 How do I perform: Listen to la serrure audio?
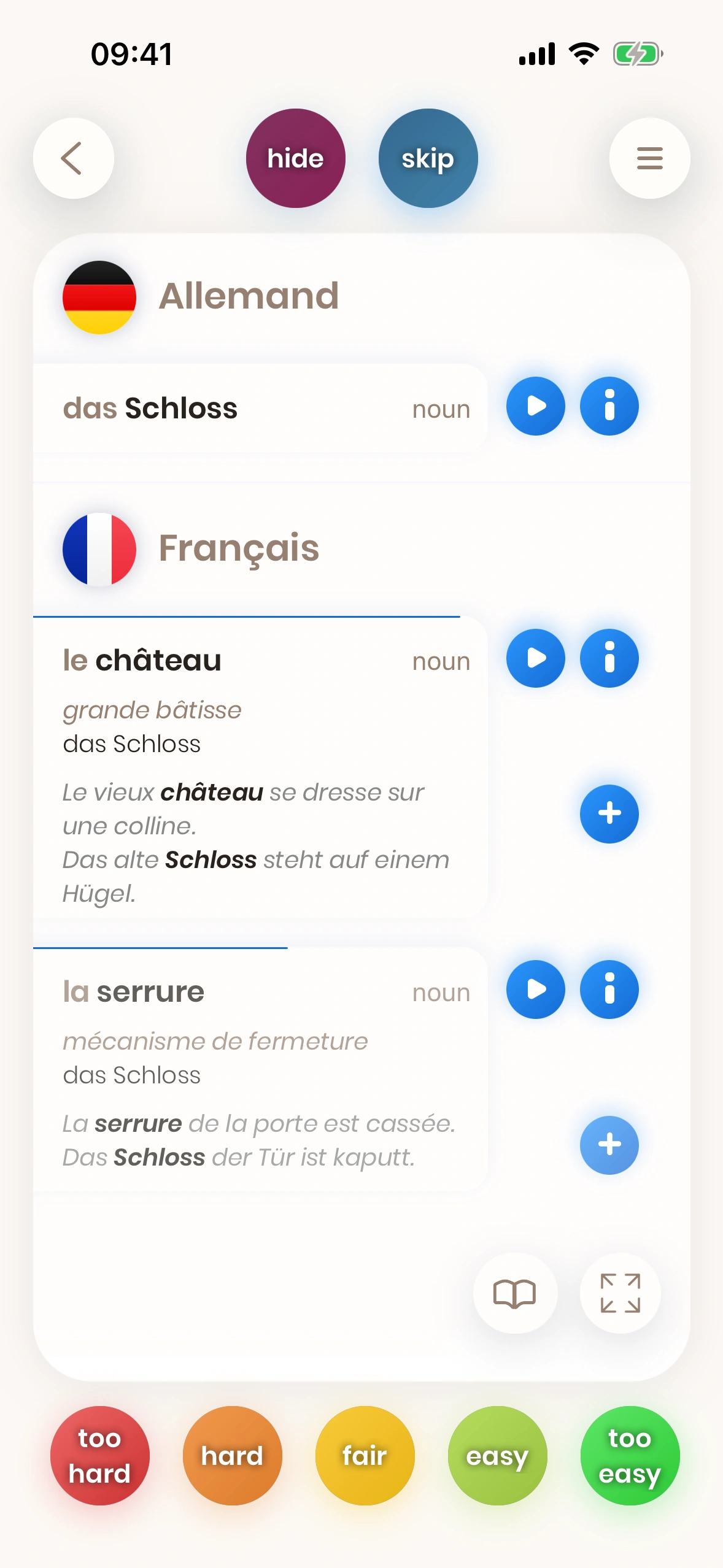point(535,990)
